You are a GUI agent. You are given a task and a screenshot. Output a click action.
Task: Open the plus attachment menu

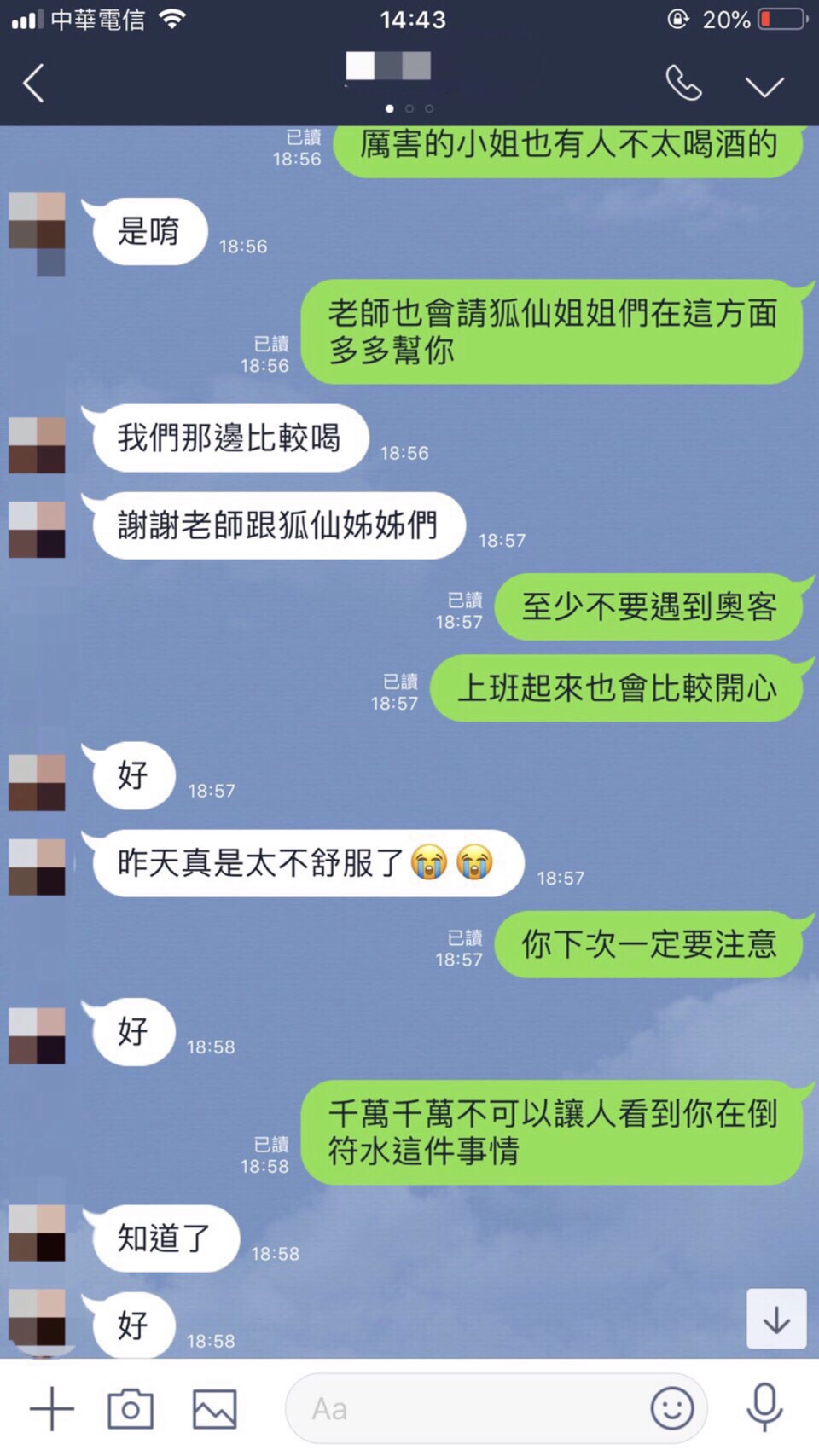click(52, 1408)
